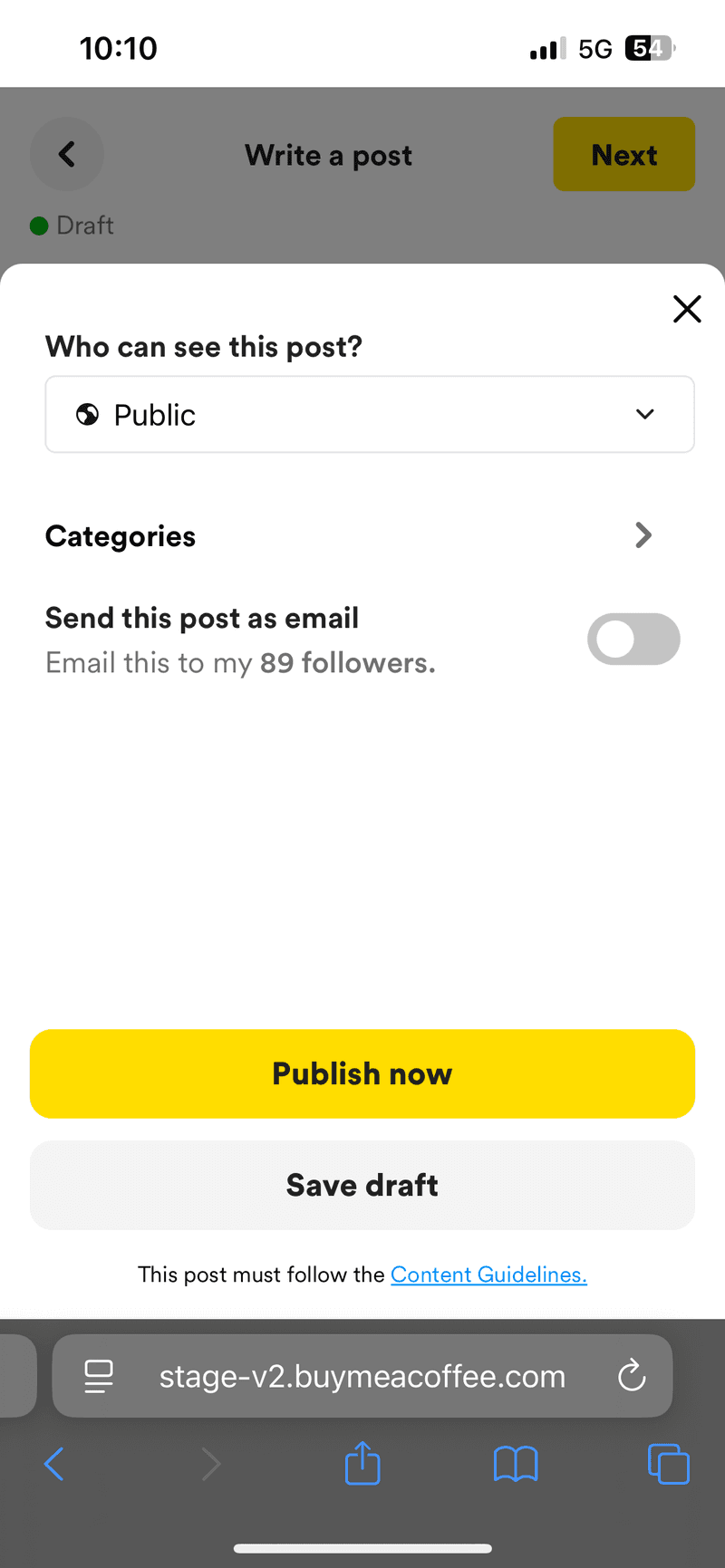
Task: Open the Content Guidelines link
Action: (x=488, y=1275)
